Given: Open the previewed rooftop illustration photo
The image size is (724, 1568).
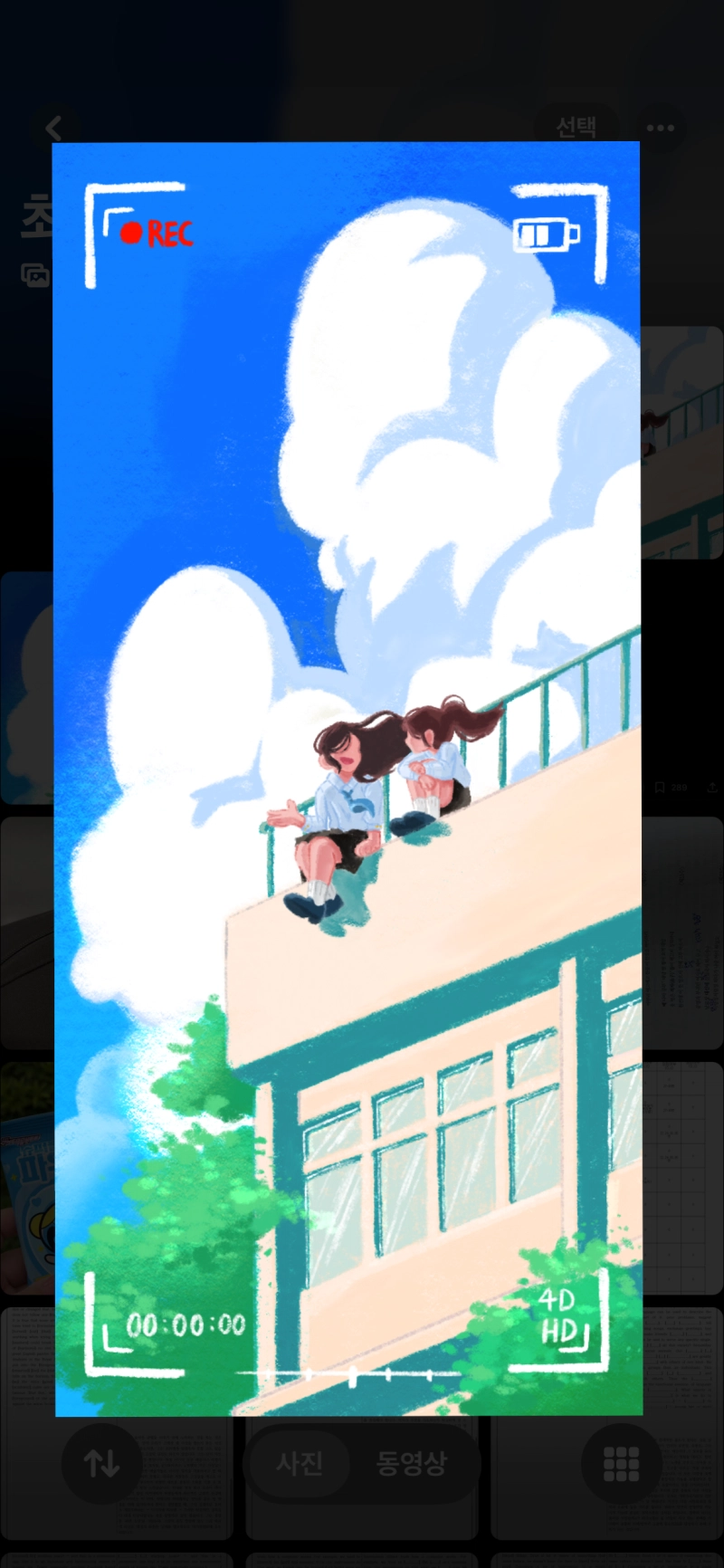Looking at the screenshot, I should [x=348, y=779].
